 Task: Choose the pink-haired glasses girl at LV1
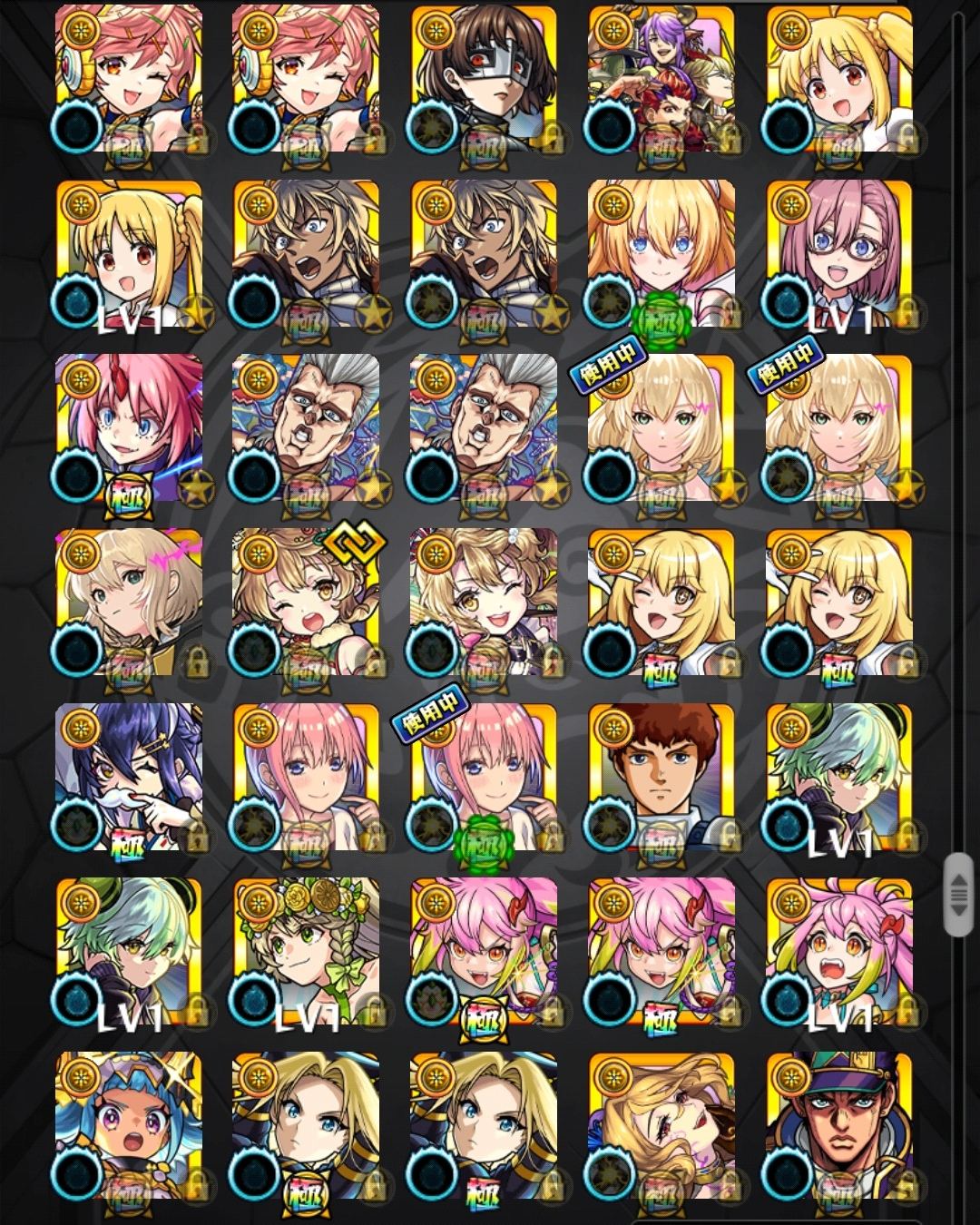[838, 252]
